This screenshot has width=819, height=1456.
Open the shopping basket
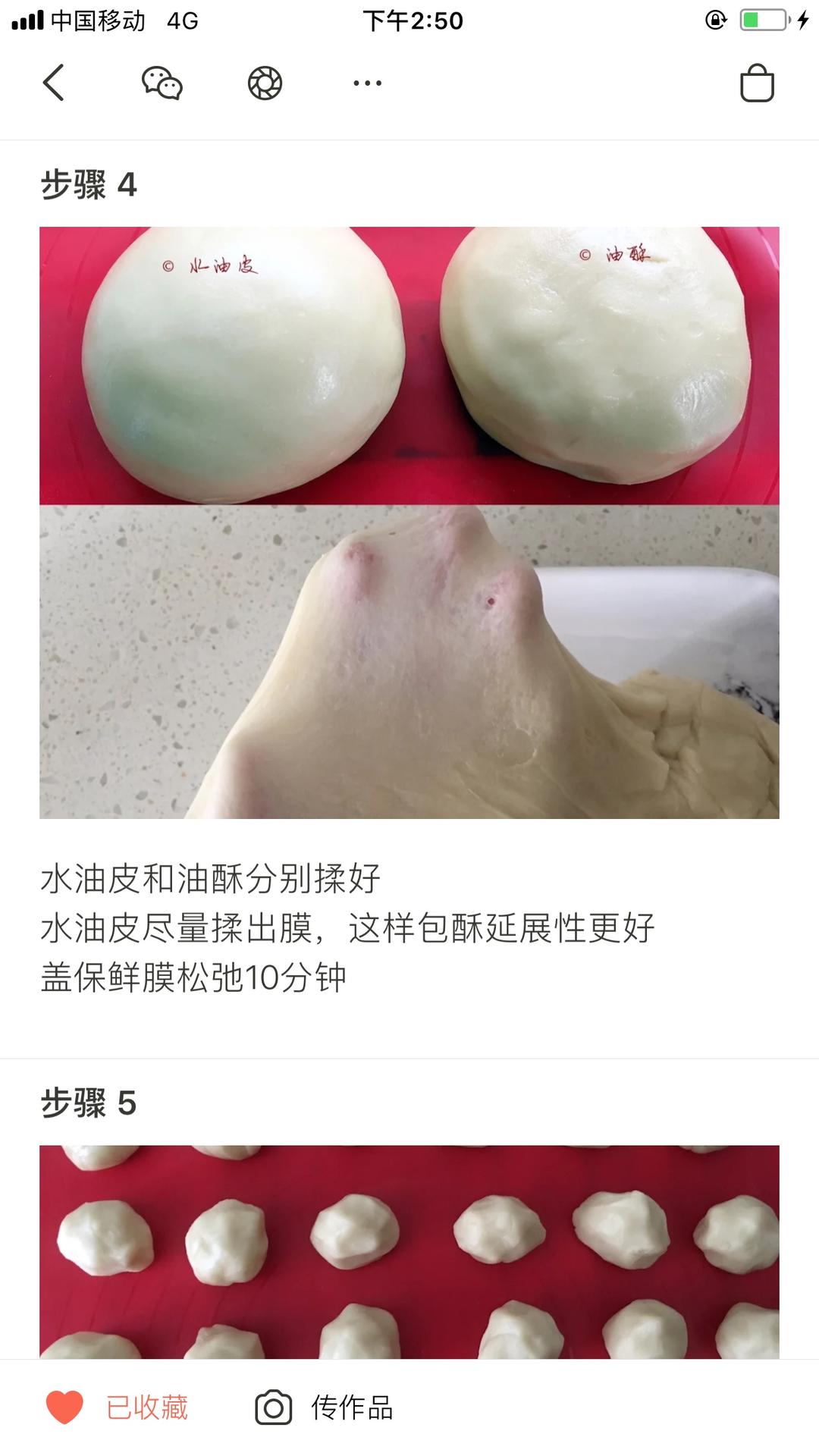756,83
